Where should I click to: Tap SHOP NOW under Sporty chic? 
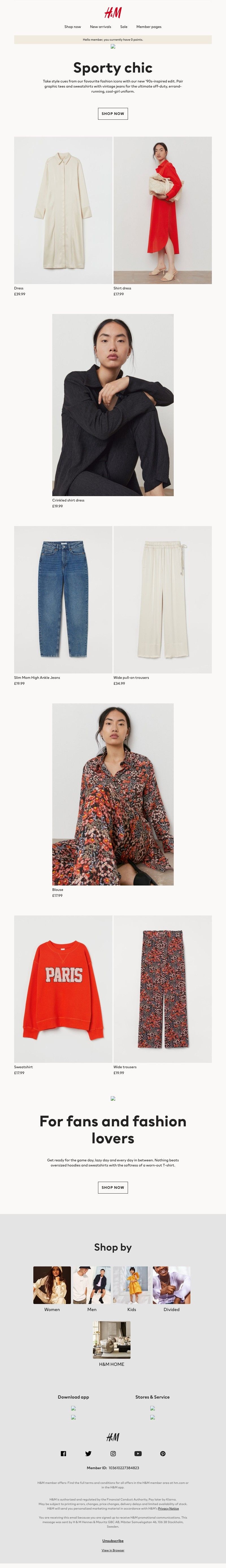coord(113,113)
